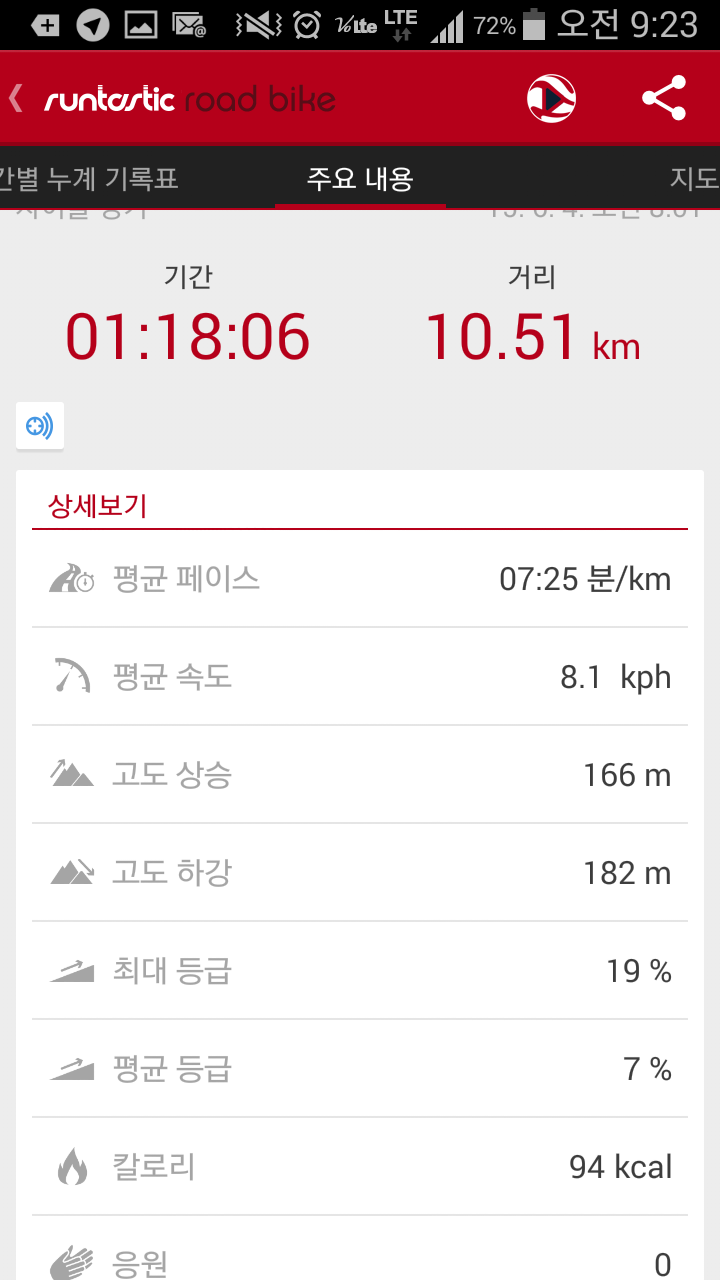Open the round play icon in header
The width and height of the screenshot is (720, 1280).
(551, 98)
